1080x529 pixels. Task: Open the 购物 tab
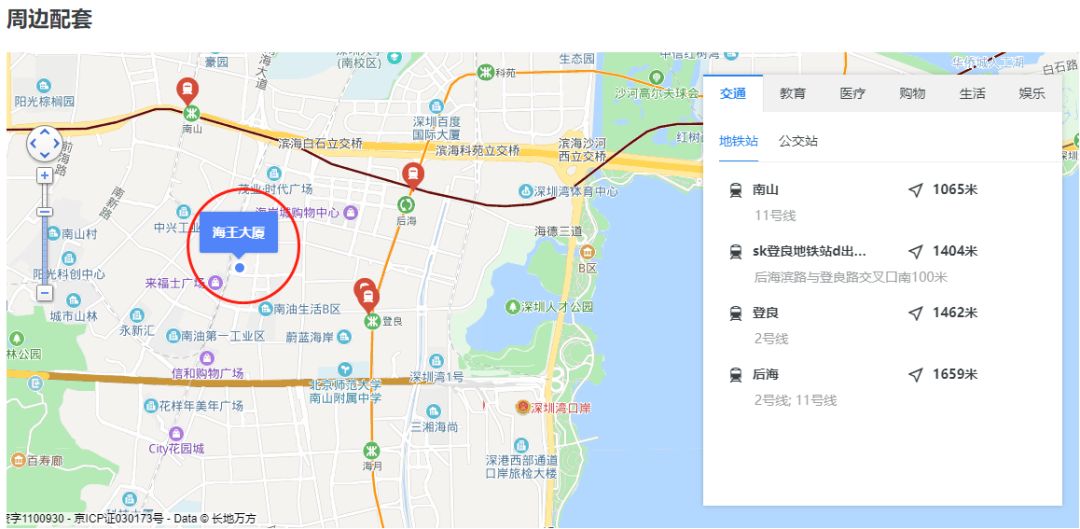[x=912, y=93]
